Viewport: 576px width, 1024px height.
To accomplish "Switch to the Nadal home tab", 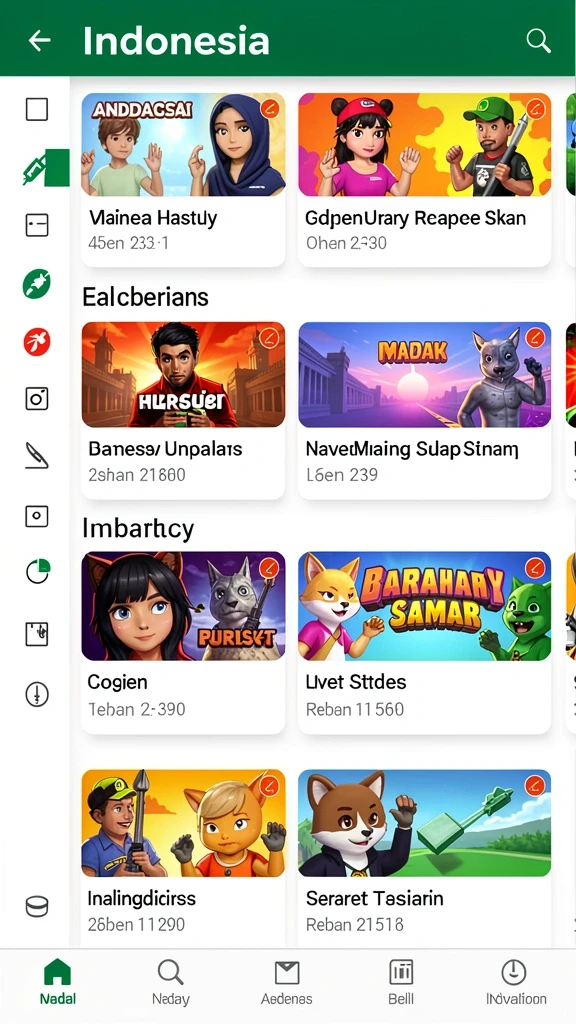I will click(57, 982).
